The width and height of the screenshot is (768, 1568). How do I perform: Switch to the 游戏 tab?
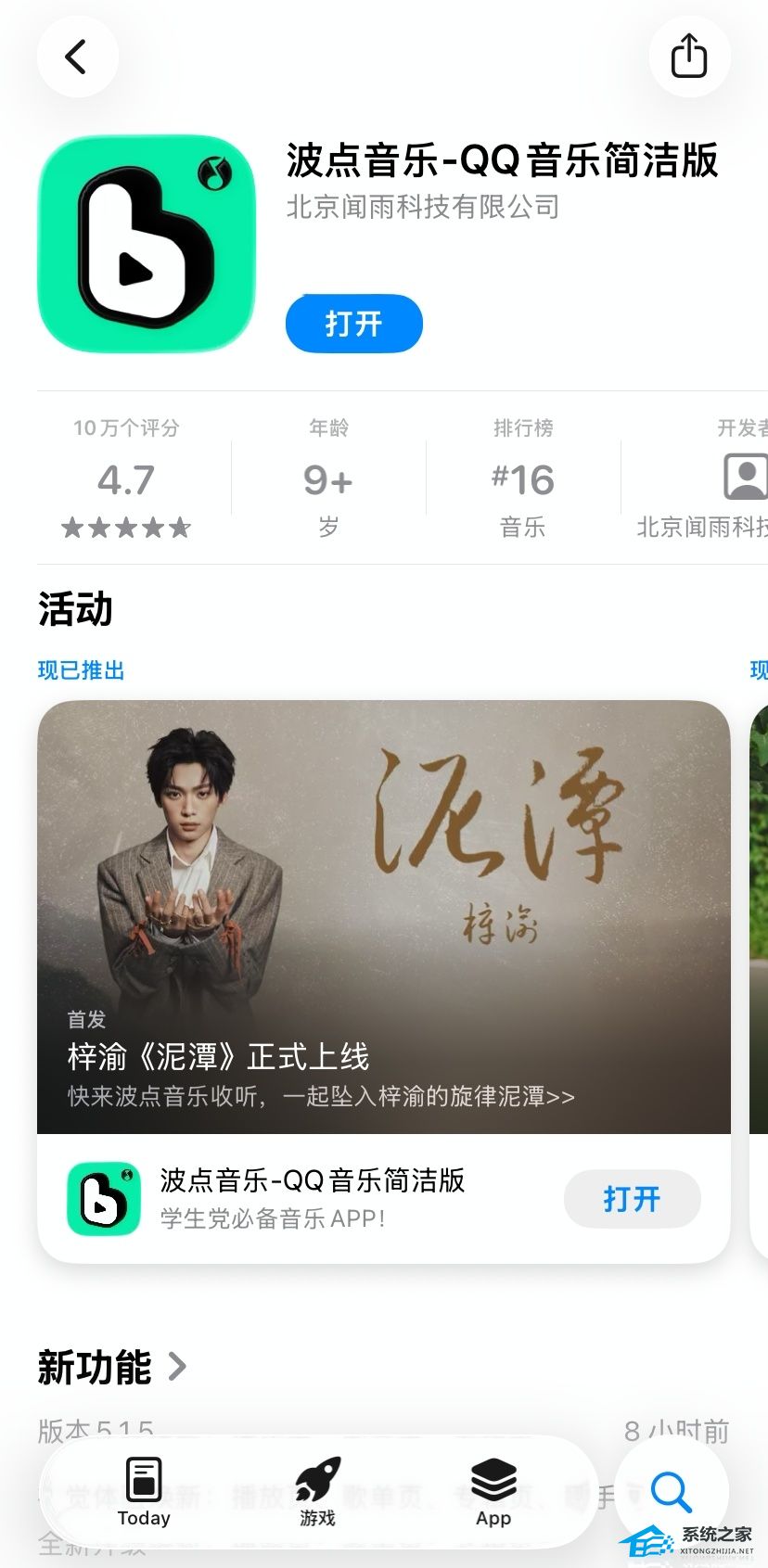[x=317, y=1491]
